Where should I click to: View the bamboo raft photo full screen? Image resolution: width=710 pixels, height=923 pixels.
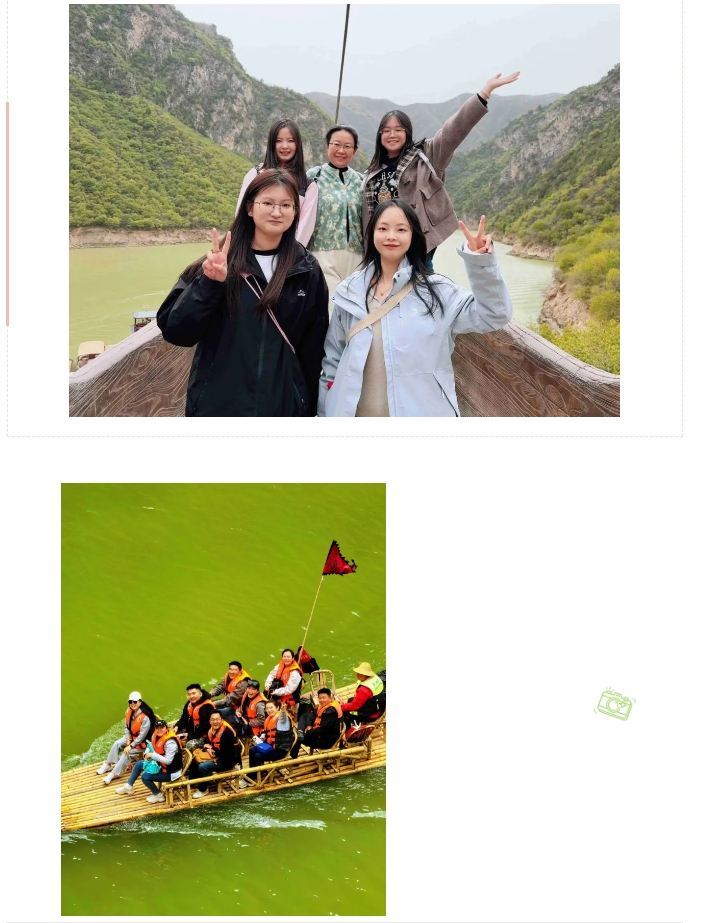coord(223,699)
